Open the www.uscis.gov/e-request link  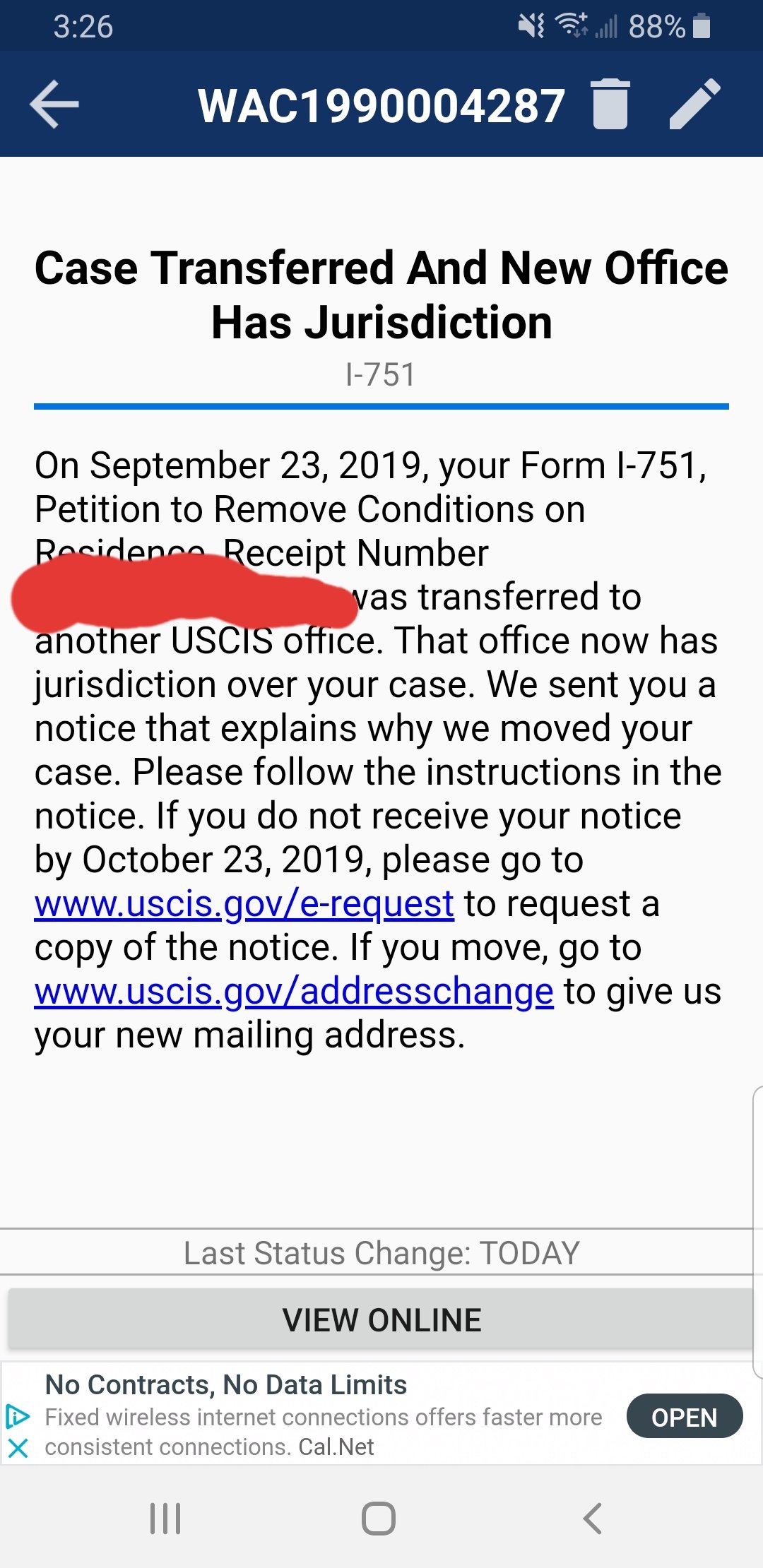point(244,904)
